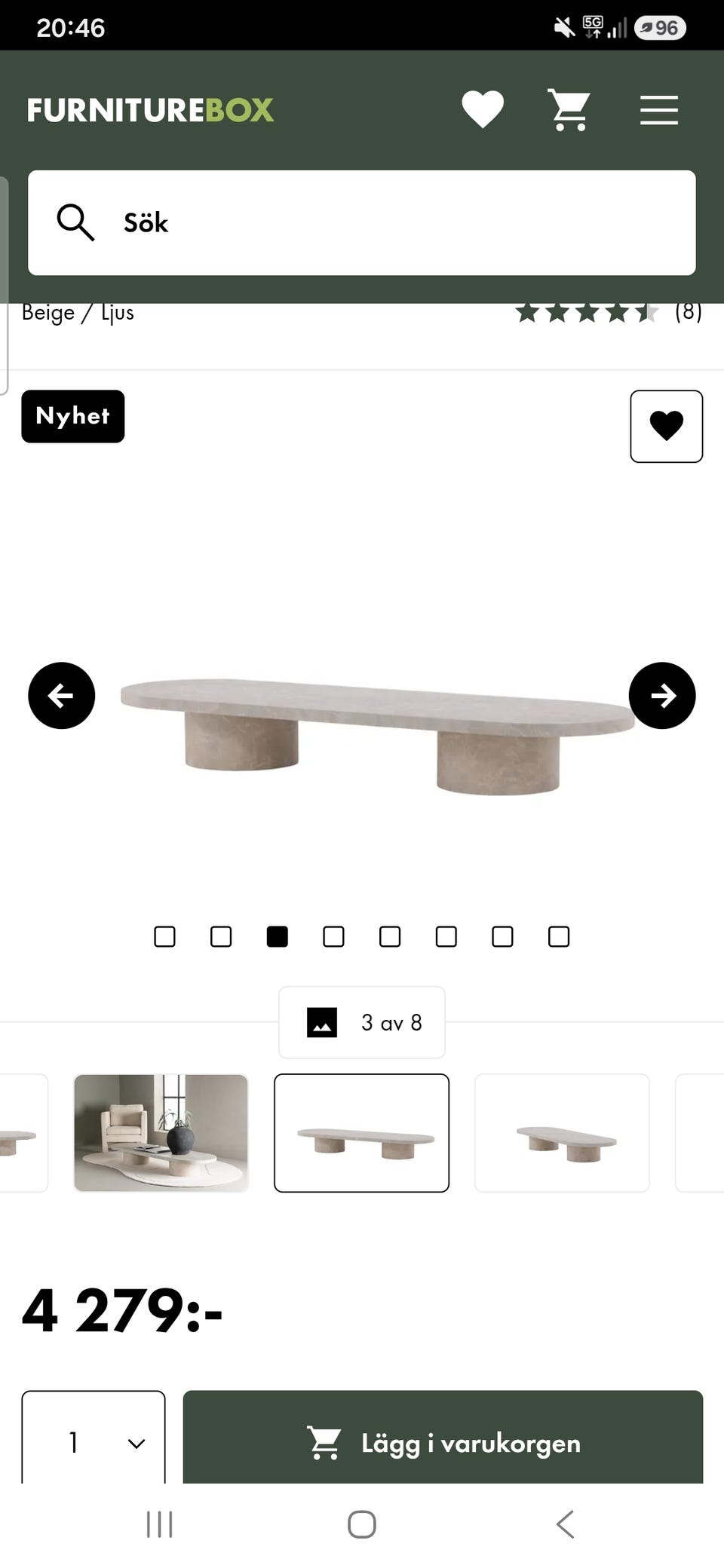724x1568 pixels.
Task: Jump to the last image dot
Action: 559,936
